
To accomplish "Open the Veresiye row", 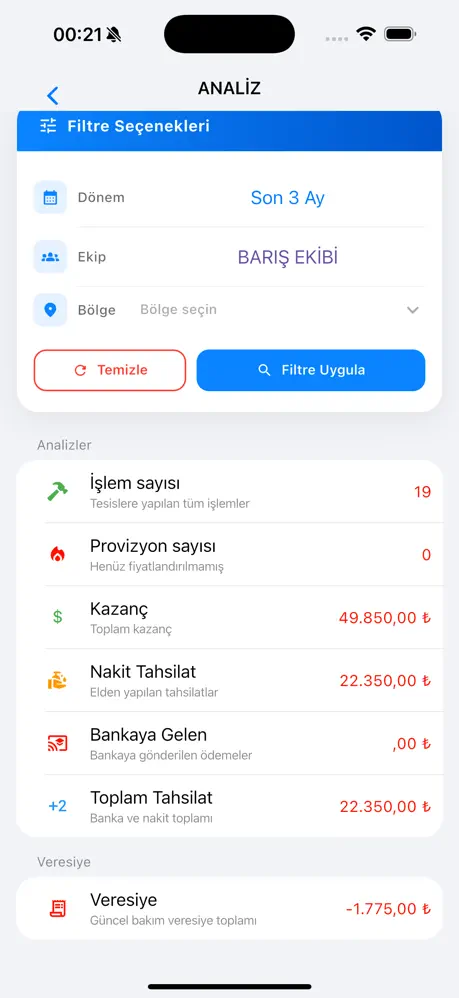I will pos(229,908).
